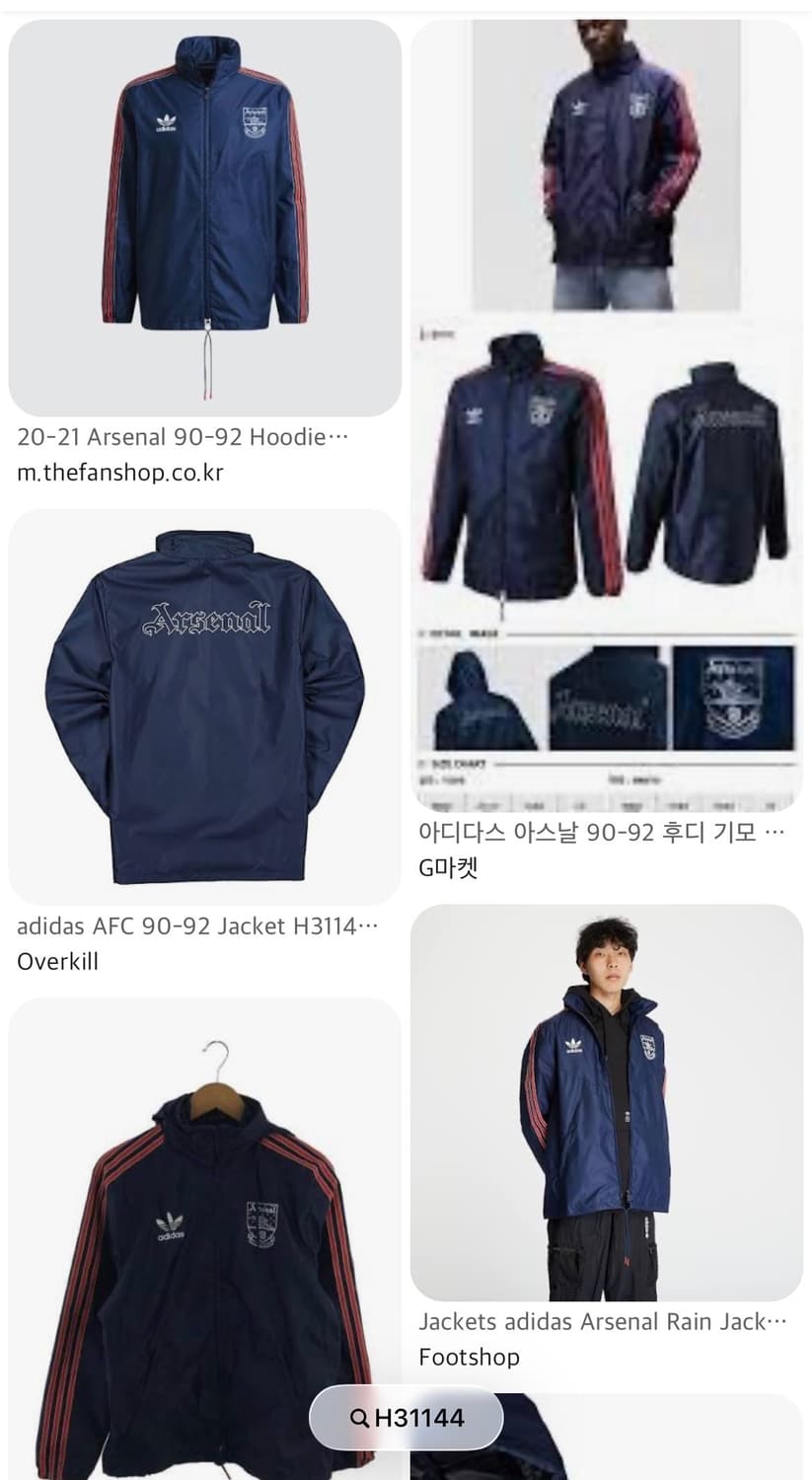The height and width of the screenshot is (1480, 812).
Task: Open the Overkill store link
Action: (57, 961)
